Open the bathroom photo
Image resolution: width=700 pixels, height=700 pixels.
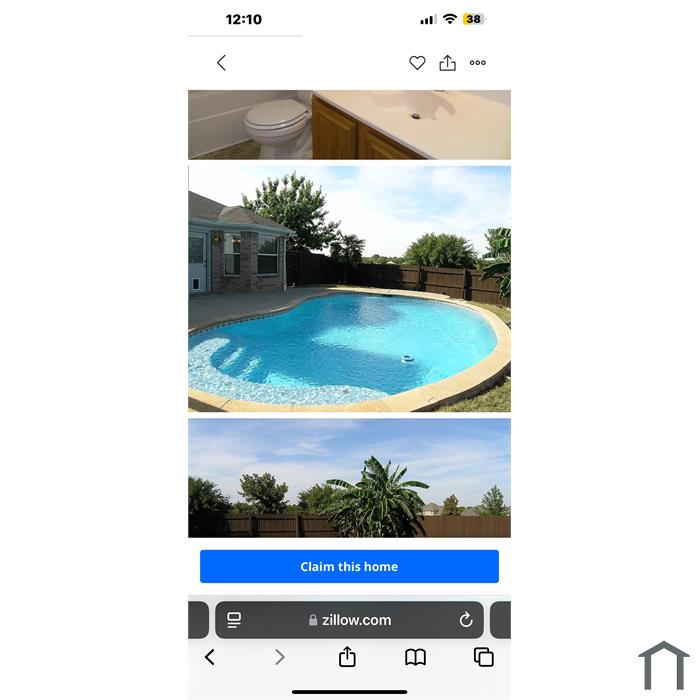(349, 125)
